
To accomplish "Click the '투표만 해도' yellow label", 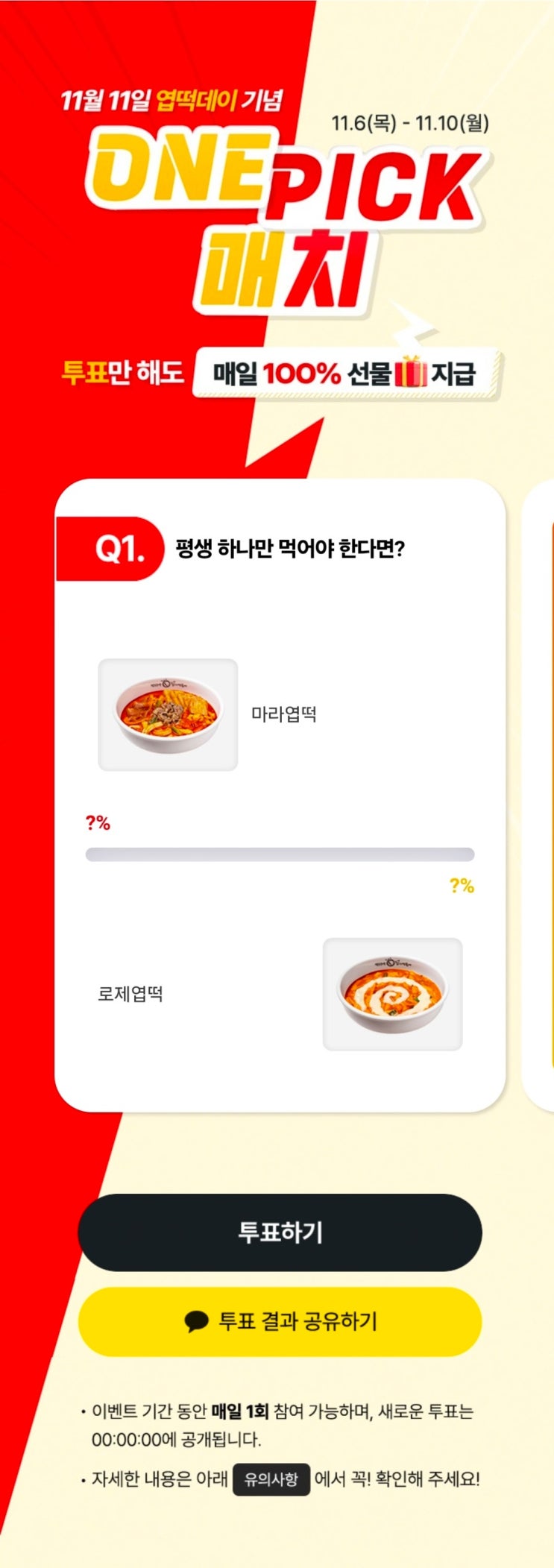I will (122, 370).
